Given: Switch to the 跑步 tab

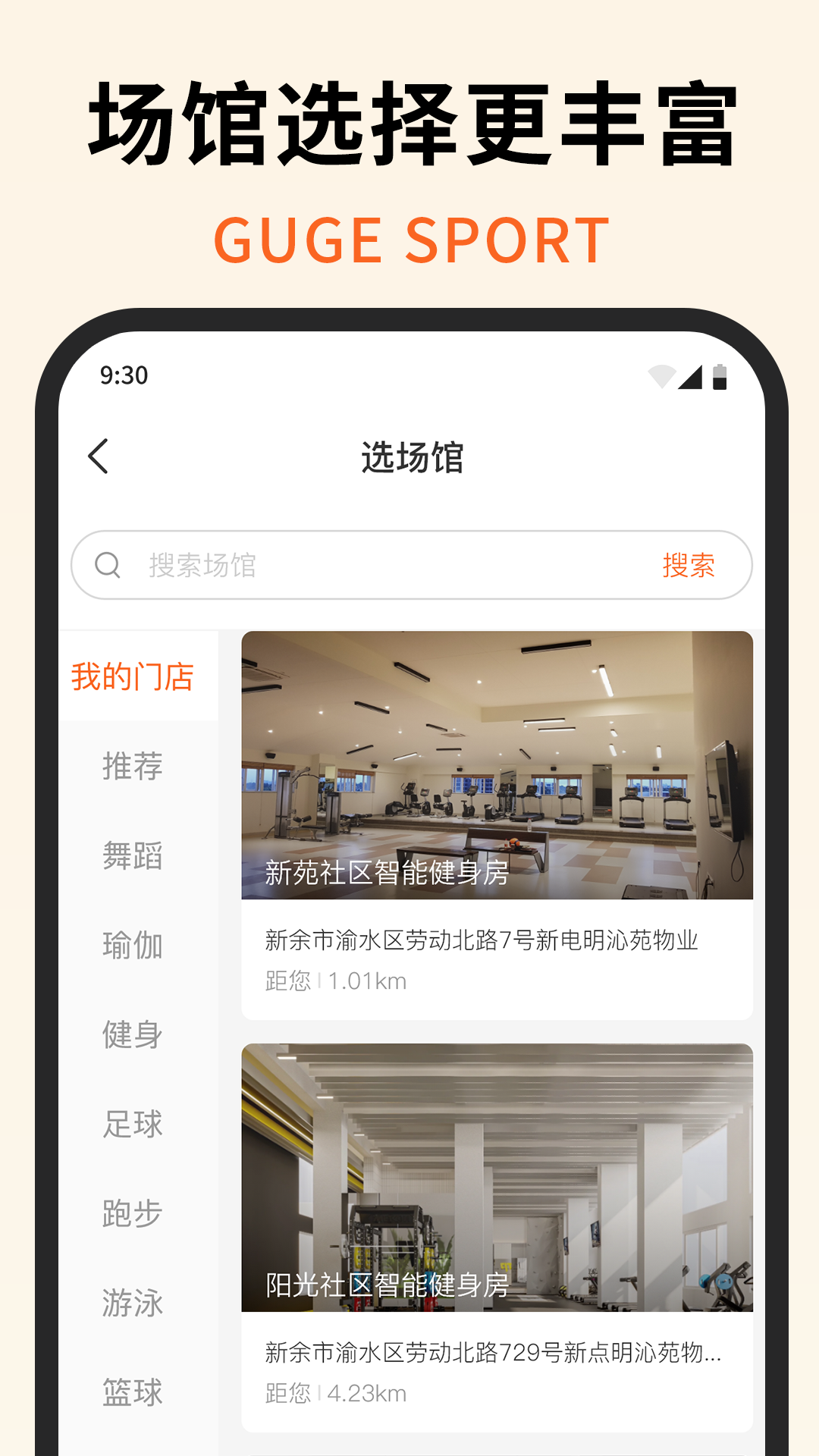Looking at the screenshot, I should pyautogui.click(x=131, y=1213).
